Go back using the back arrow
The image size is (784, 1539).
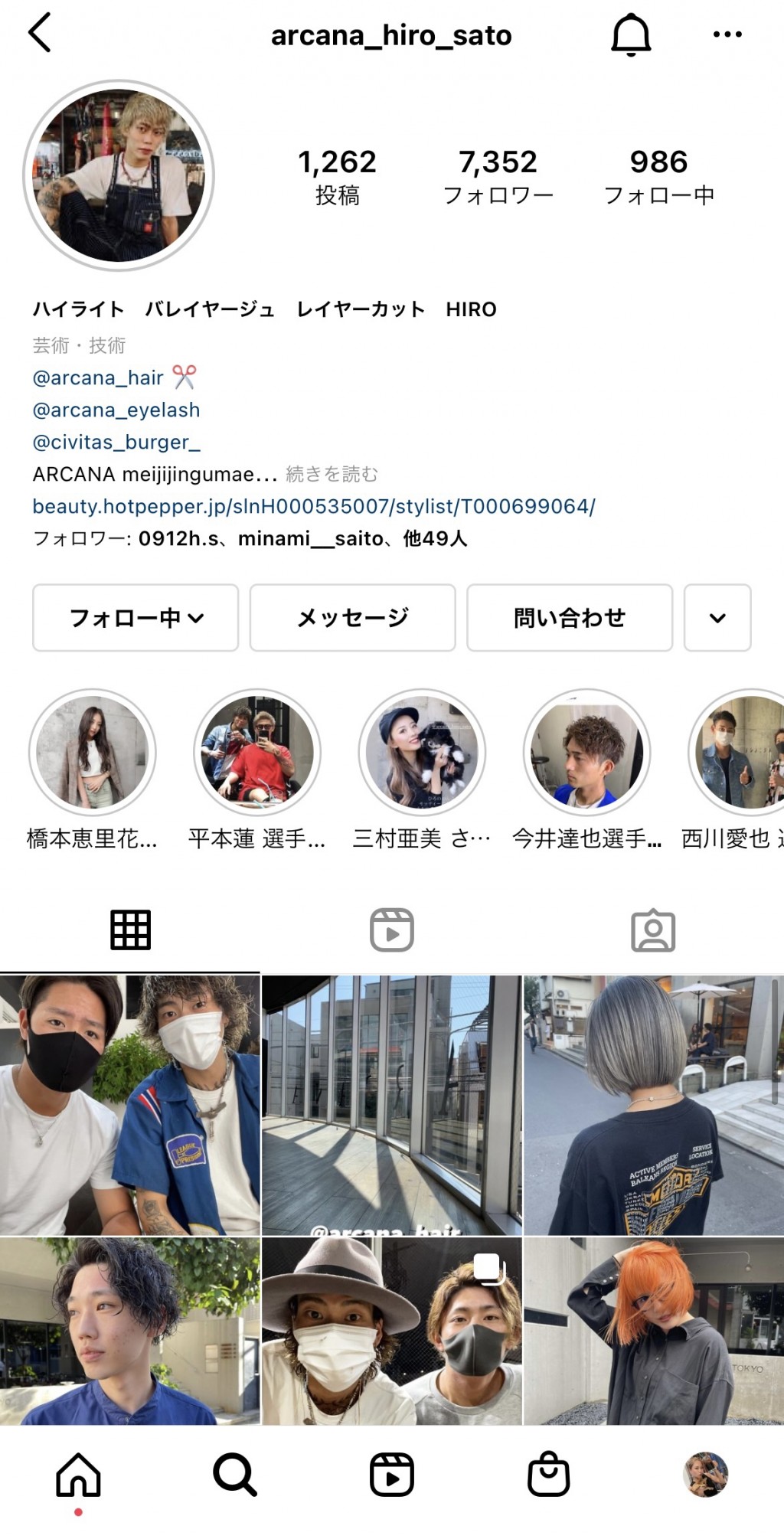40,33
